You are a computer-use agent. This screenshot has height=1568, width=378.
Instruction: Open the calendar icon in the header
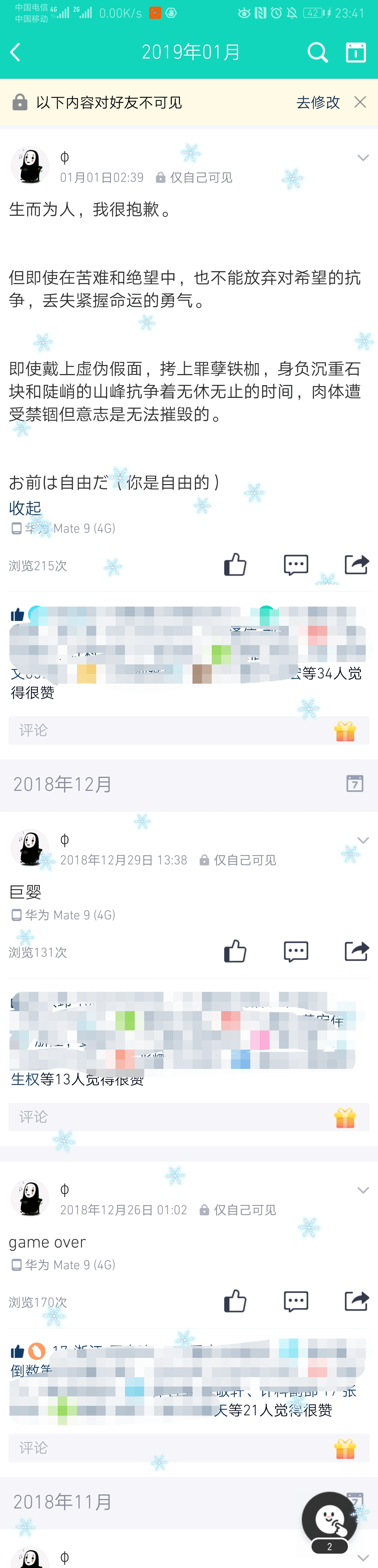pos(356,52)
